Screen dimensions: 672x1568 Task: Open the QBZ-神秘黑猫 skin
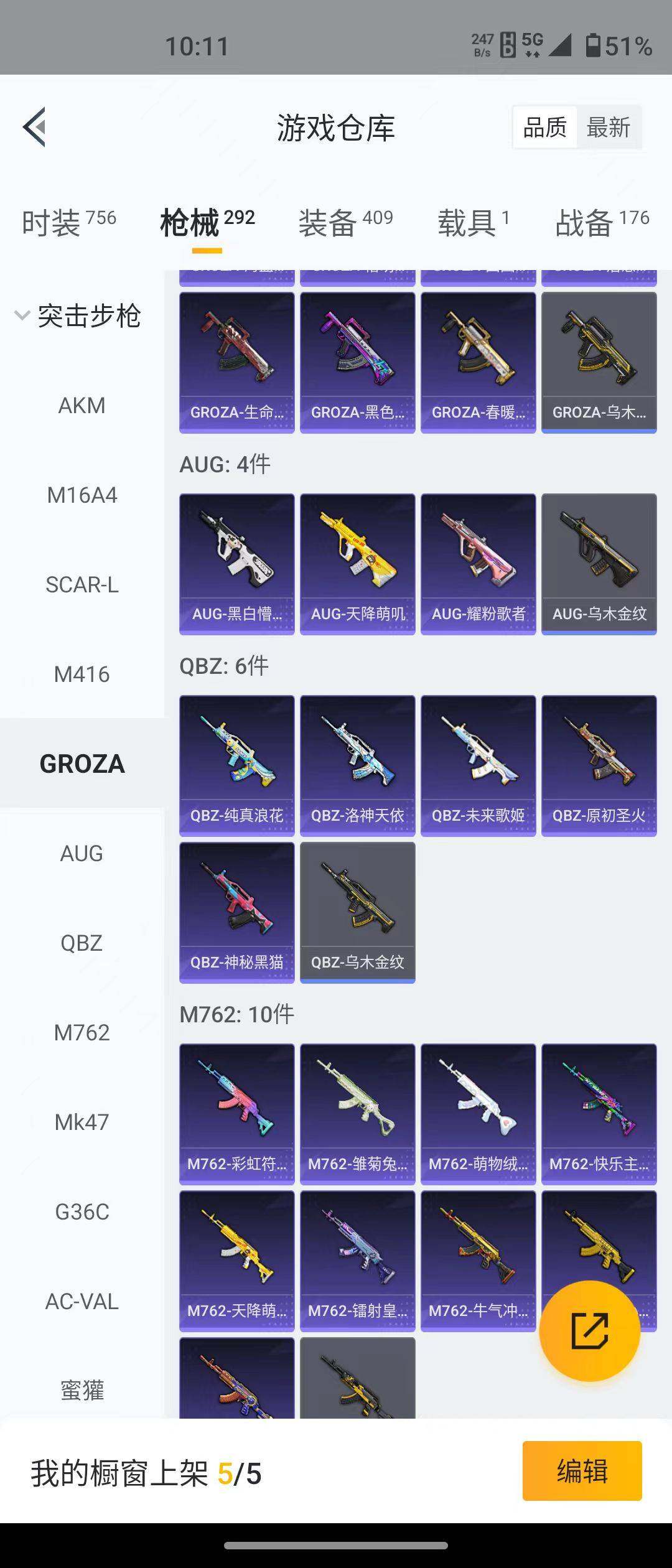(x=236, y=912)
